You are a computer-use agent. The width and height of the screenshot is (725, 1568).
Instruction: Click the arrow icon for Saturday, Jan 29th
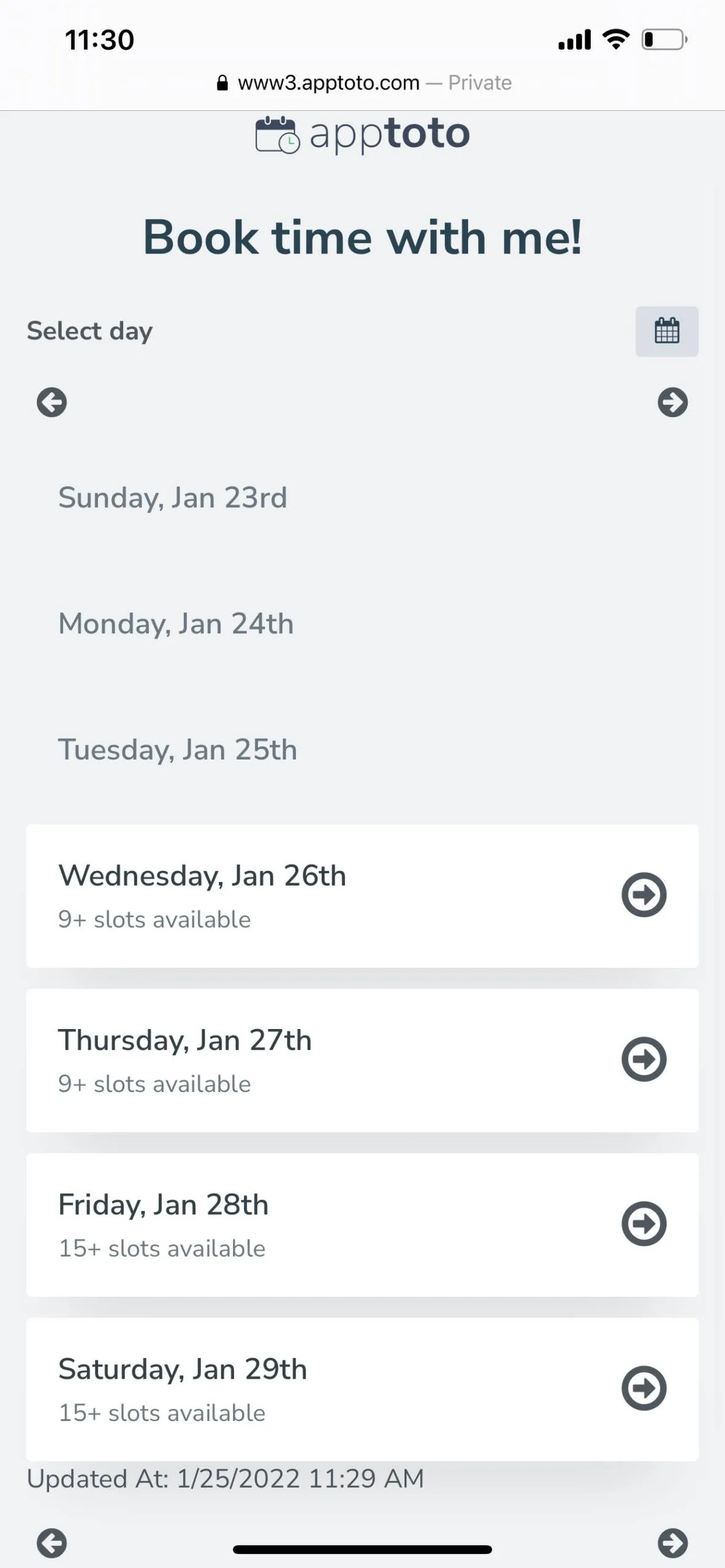coord(644,1389)
